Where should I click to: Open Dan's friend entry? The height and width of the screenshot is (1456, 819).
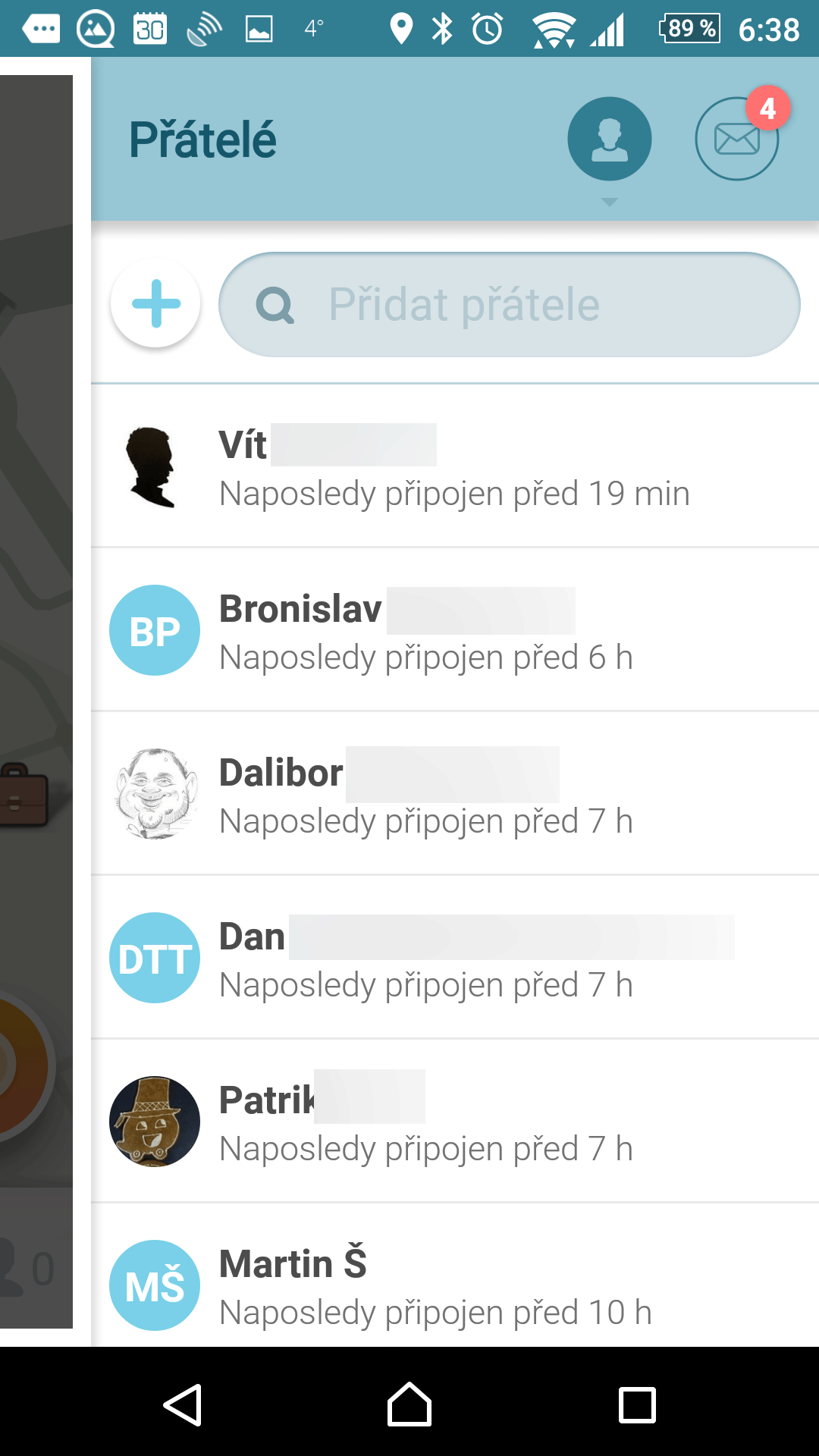pos(455,957)
